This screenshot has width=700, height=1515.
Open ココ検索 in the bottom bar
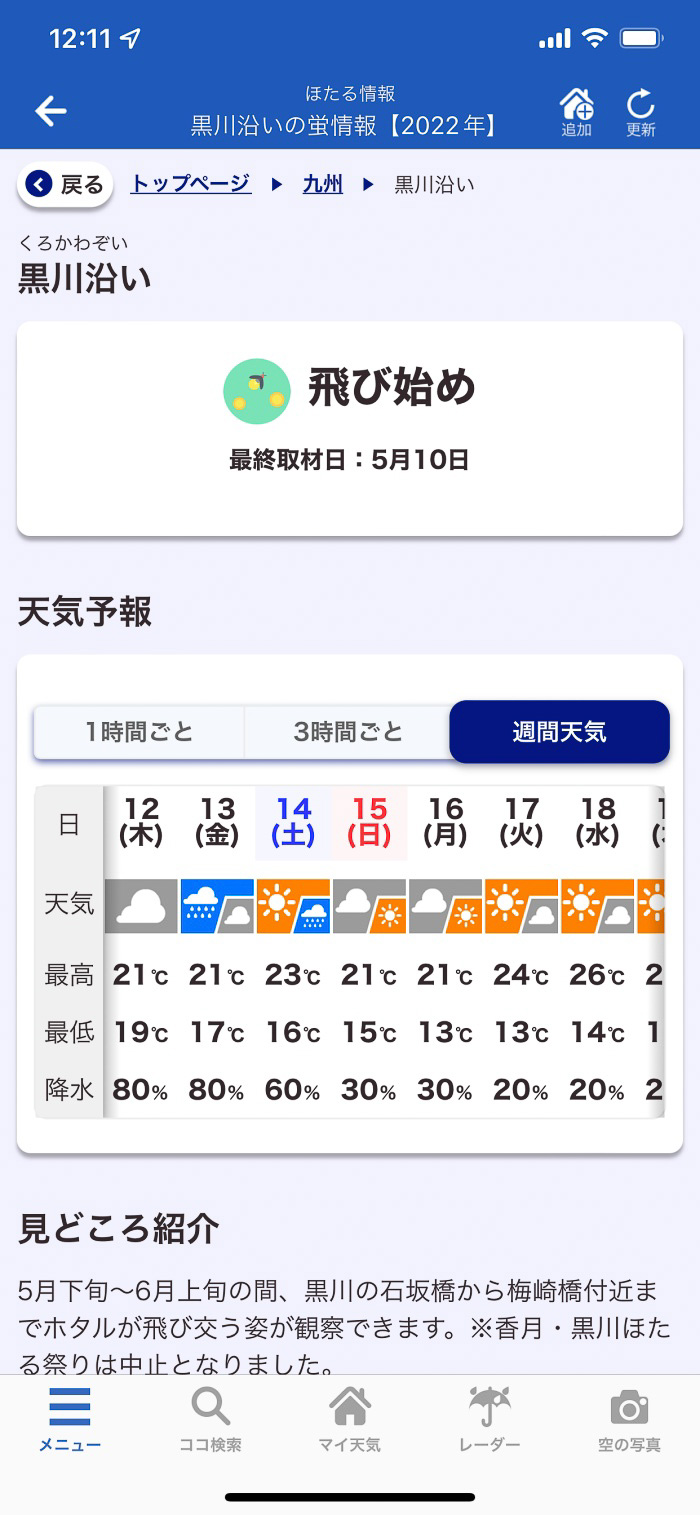pos(210,1420)
